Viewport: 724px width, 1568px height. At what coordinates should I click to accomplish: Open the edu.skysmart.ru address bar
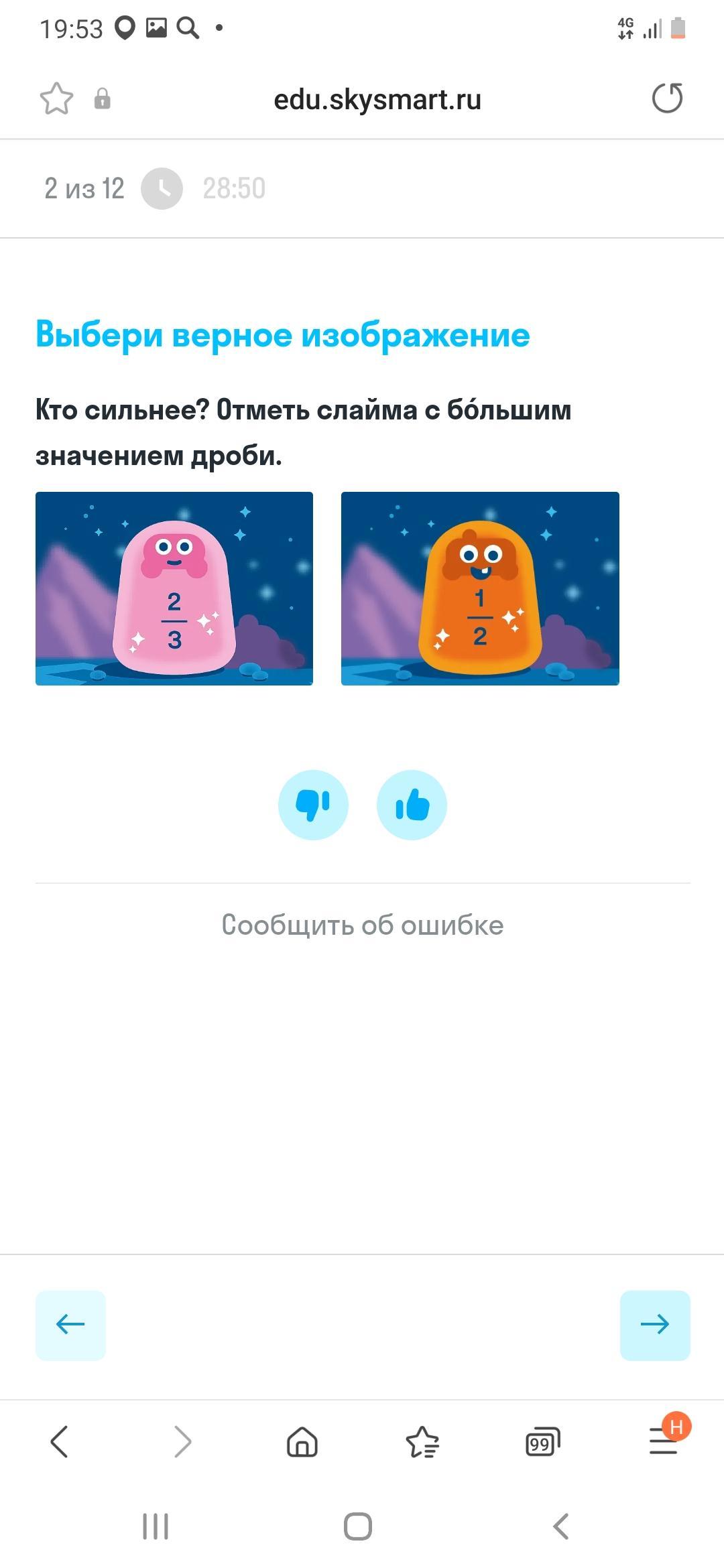tap(377, 99)
